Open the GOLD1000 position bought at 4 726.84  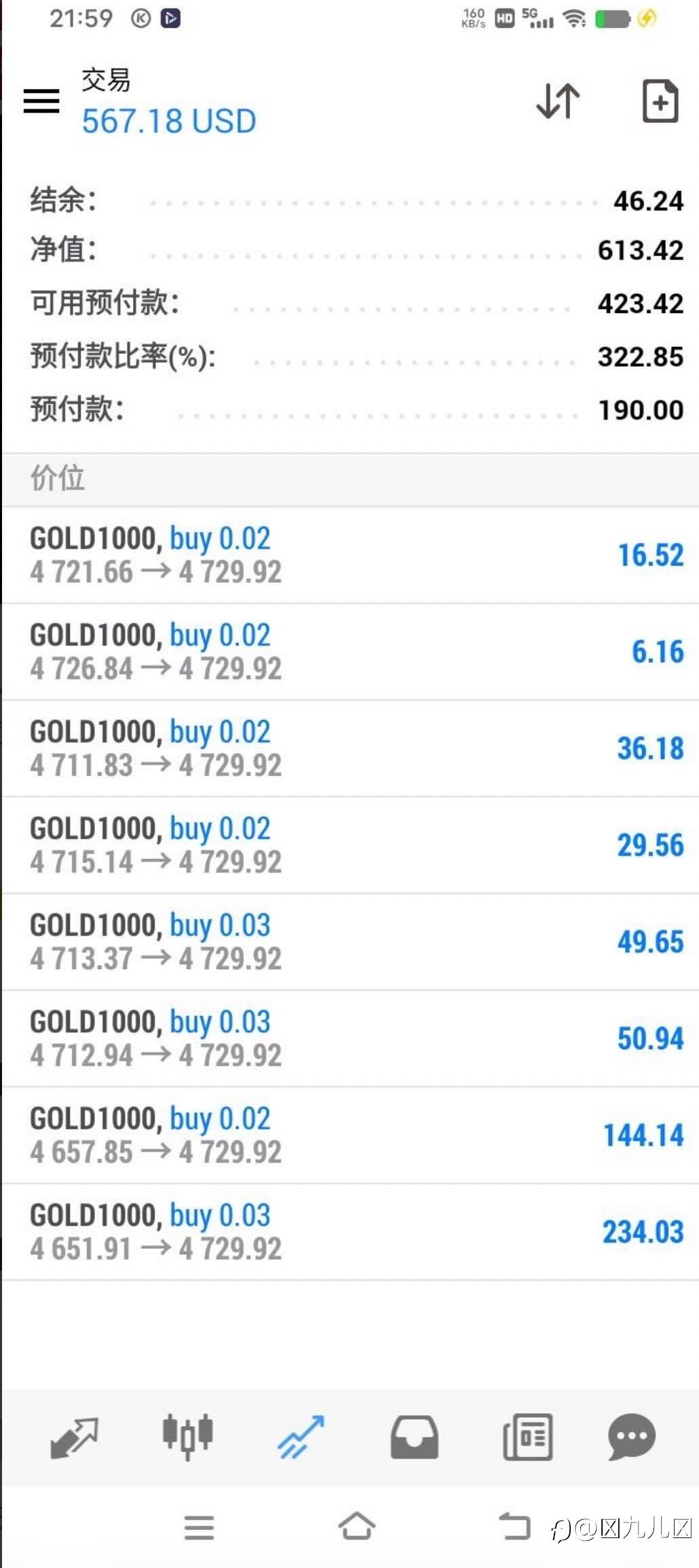(349, 652)
